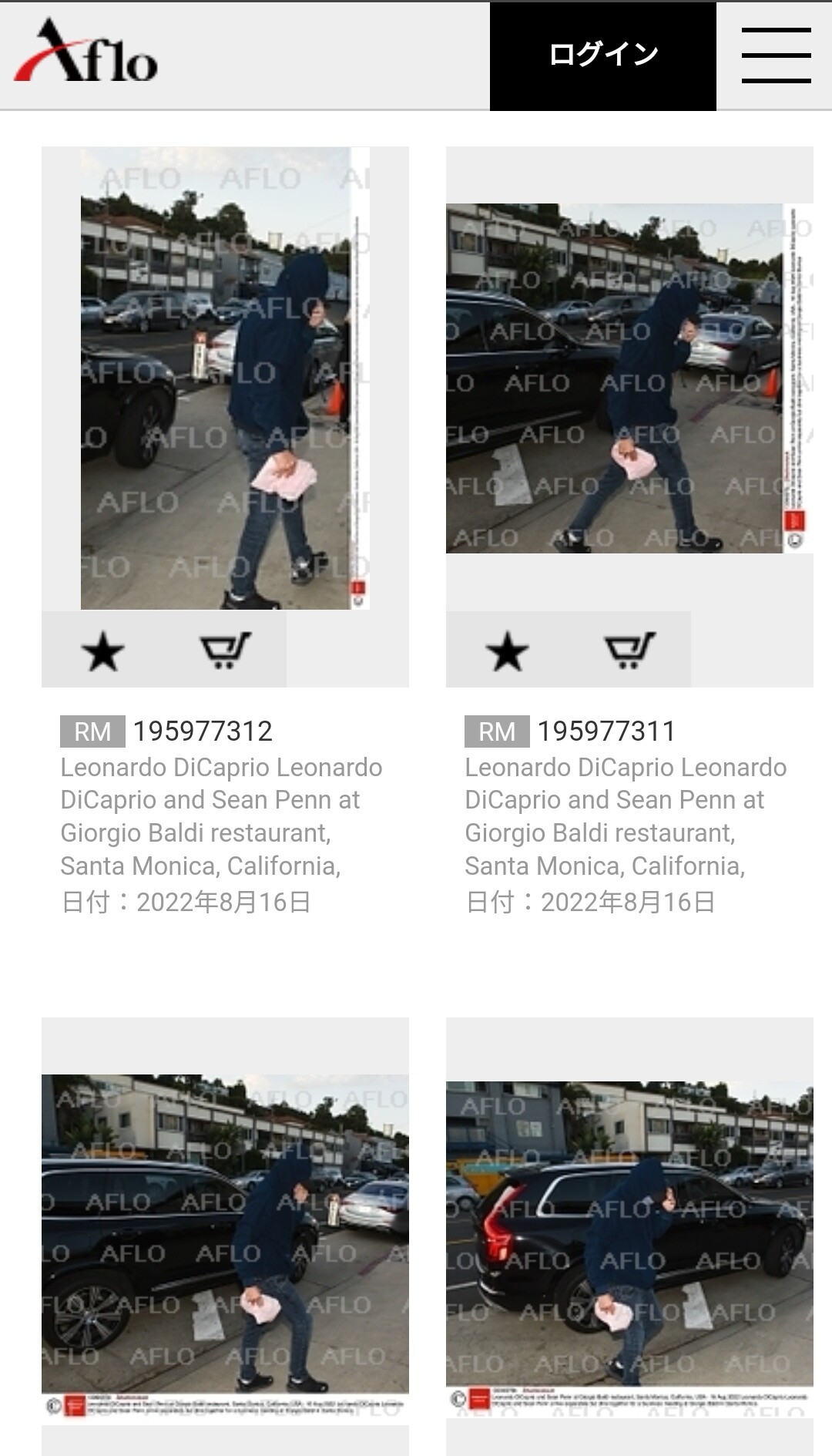Add image 195977311 to cart
This screenshot has height=1456, width=832.
629,651
